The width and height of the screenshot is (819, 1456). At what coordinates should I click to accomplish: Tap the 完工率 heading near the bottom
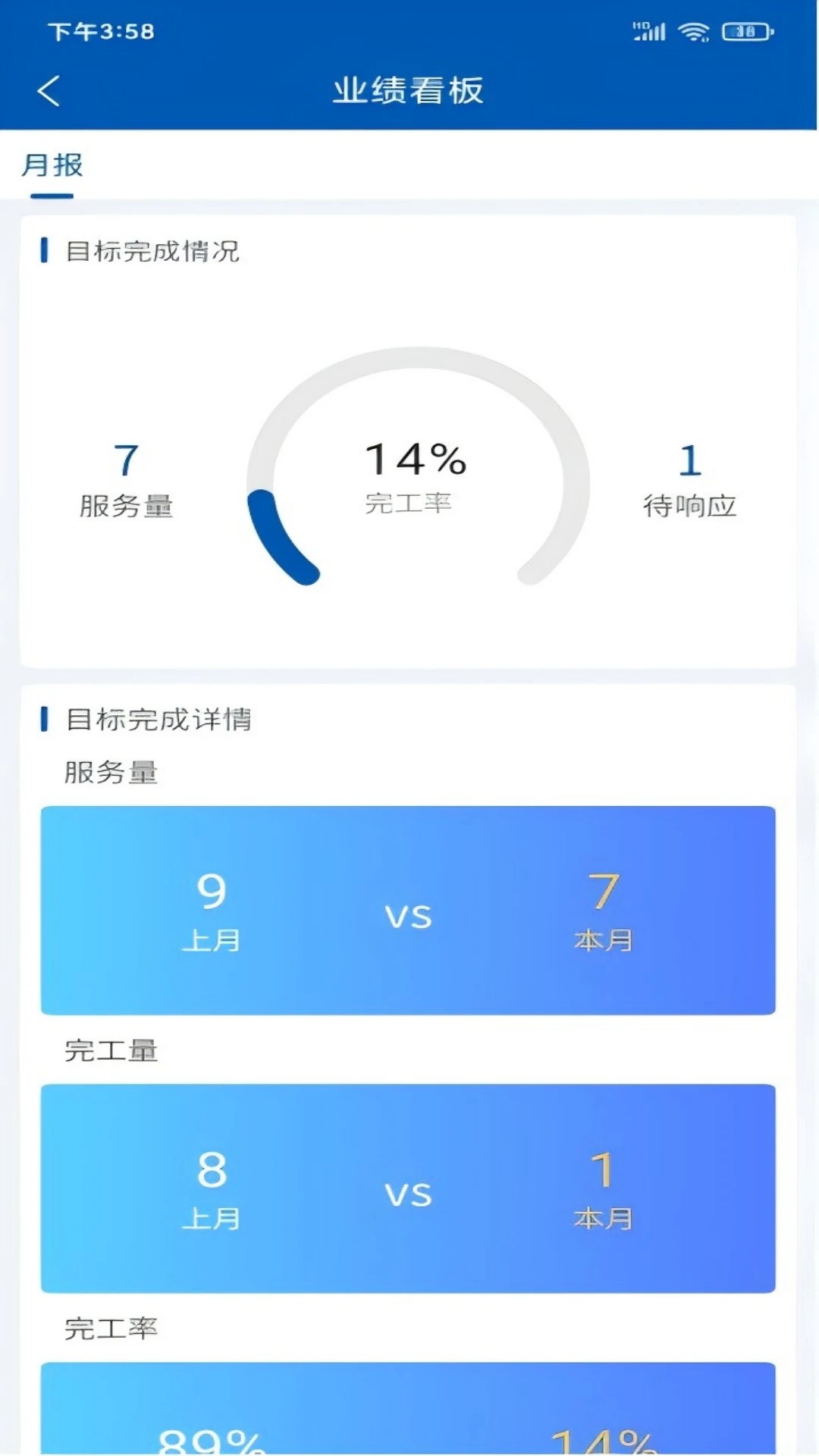pos(111,1326)
